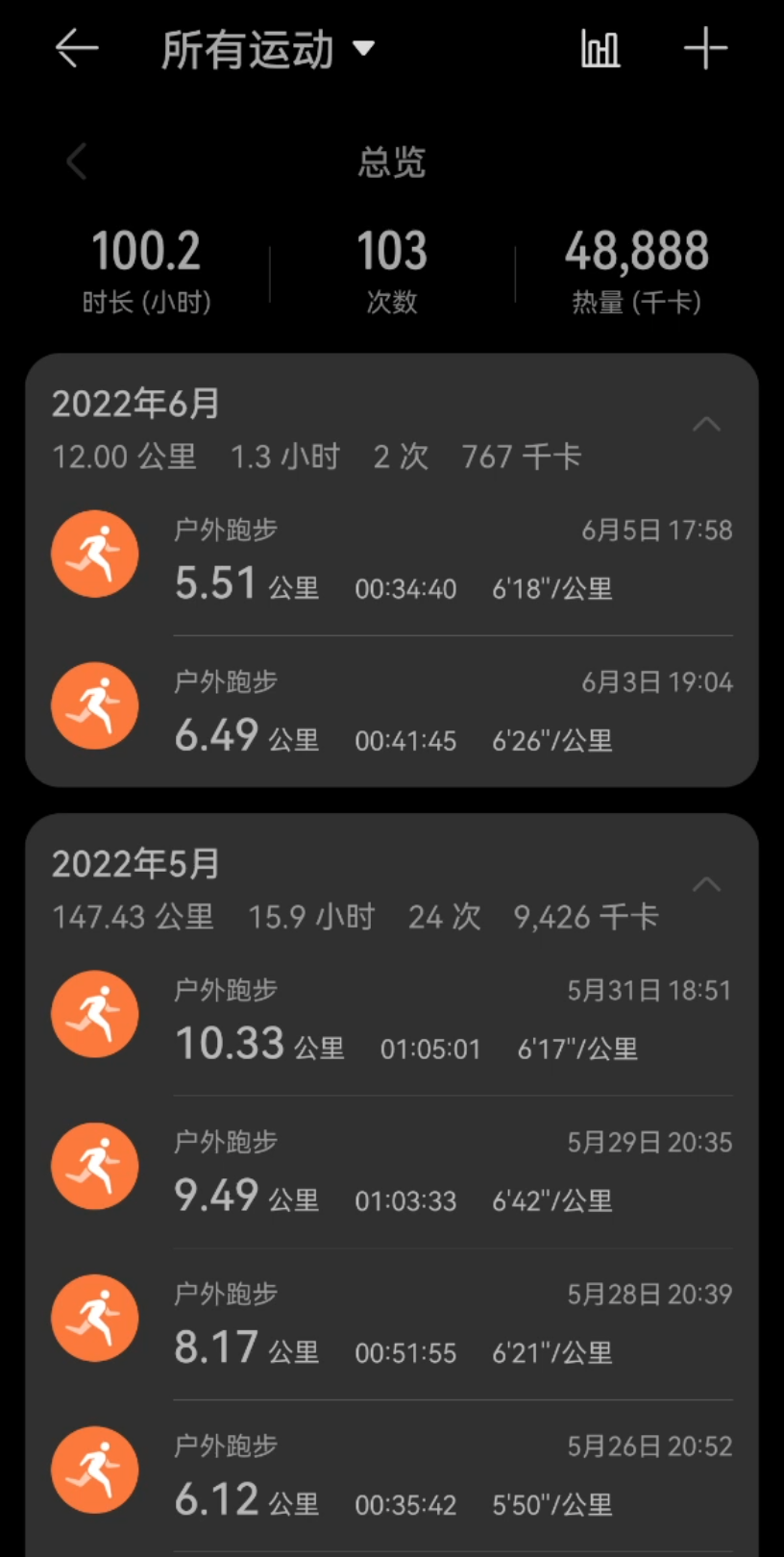The width and height of the screenshot is (784, 1557).
Task: Select the running icon for the 5月28日 run
Action: point(94,1317)
